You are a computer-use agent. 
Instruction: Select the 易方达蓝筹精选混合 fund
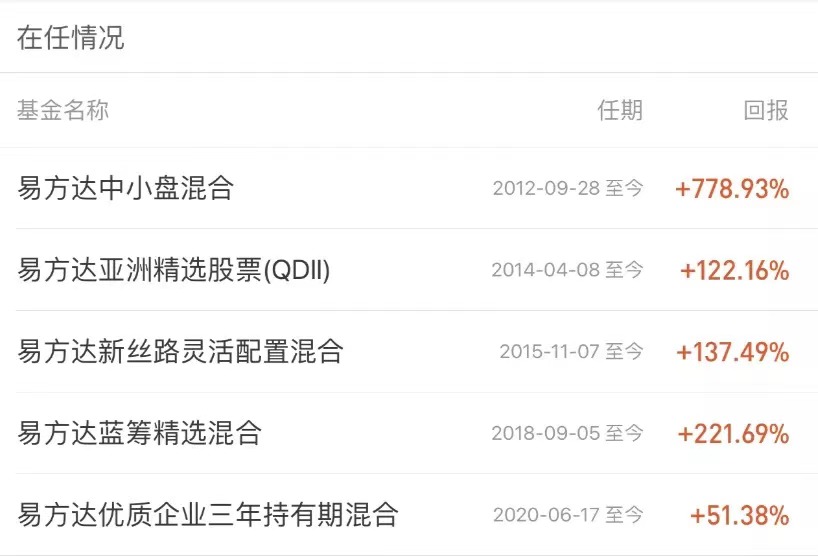[x=140, y=433]
